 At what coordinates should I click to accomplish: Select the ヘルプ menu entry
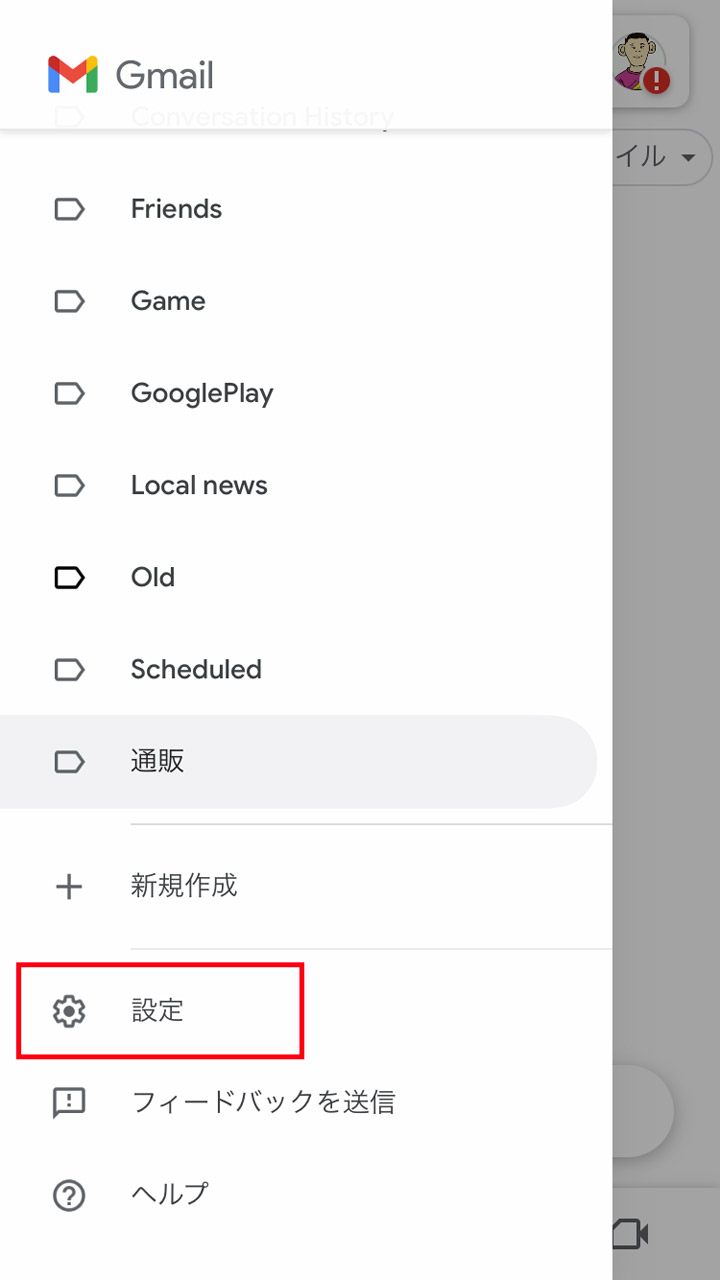pyautogui.click(x=168, y=1195)
